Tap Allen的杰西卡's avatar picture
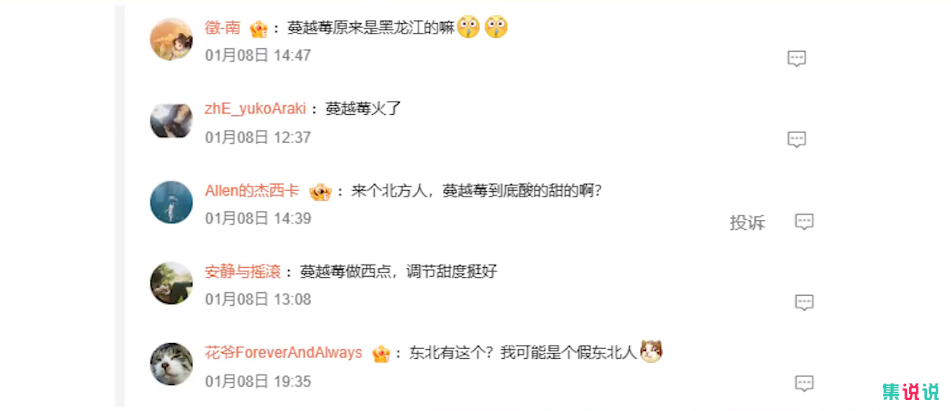Image resolution: width=951 pixels, height=411 pixels. [171, 202]
